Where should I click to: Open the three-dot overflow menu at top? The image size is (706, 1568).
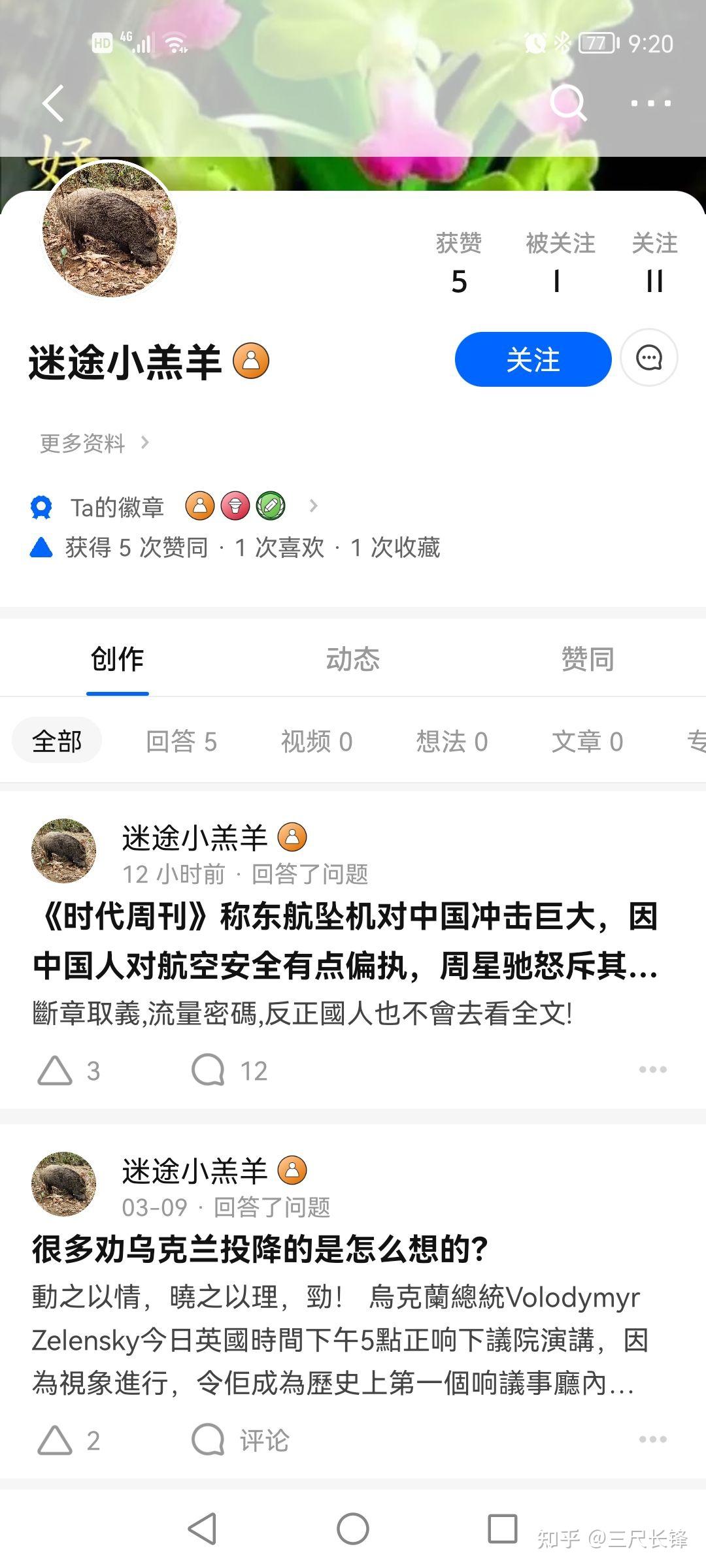click(x=650, y=103)
